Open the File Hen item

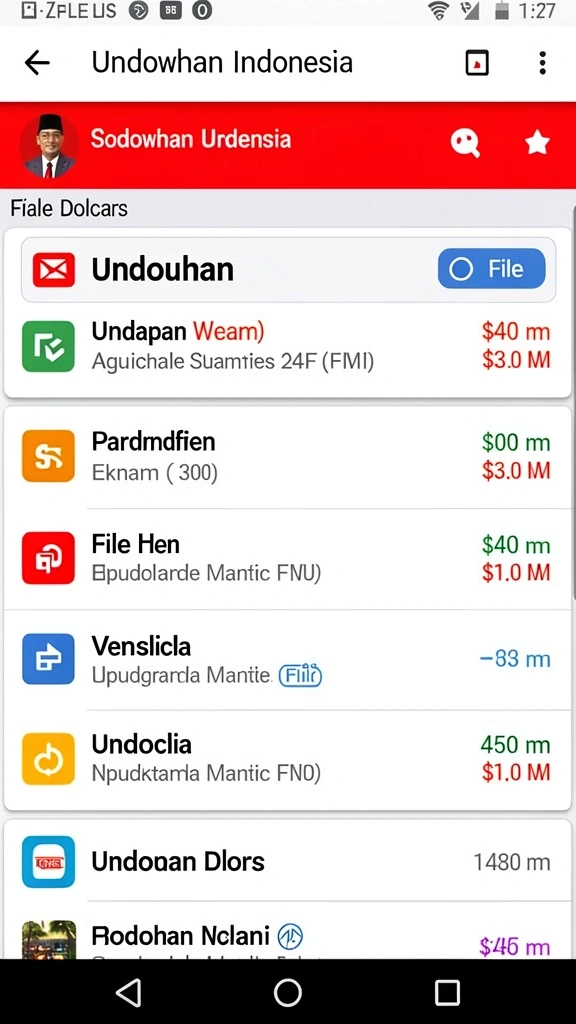point(288,558)
